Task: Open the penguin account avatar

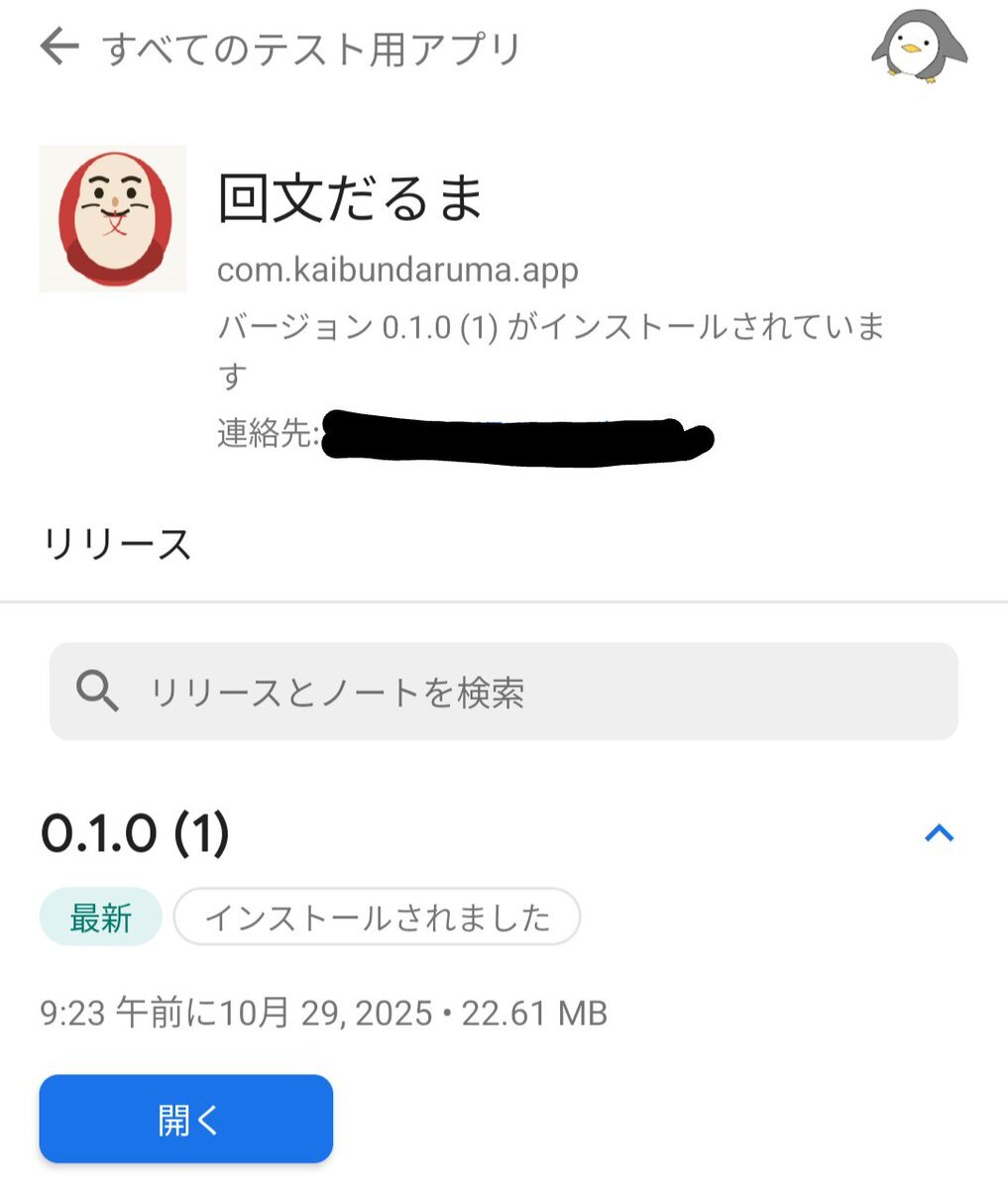Action: (919, 47)
